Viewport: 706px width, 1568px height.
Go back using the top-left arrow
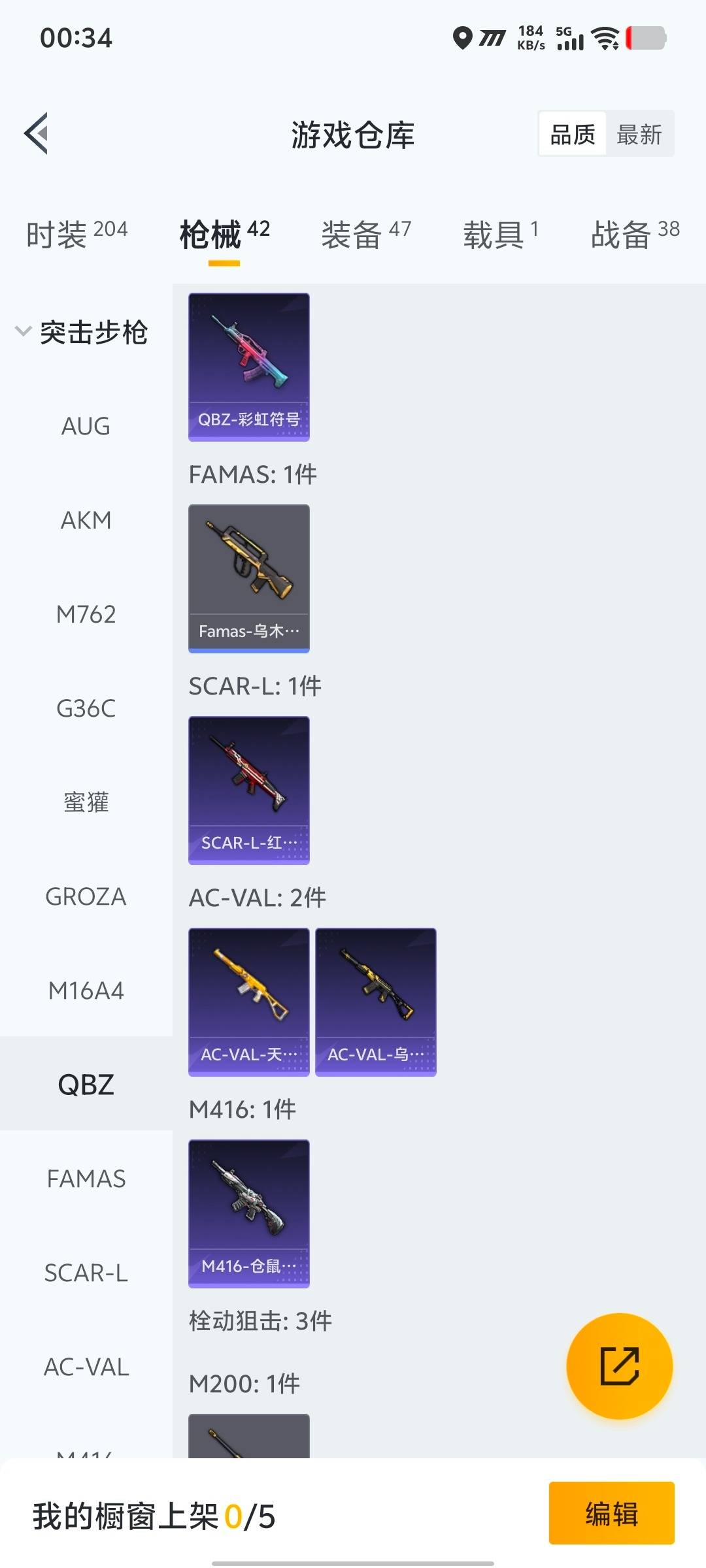(x=37, y=133)
